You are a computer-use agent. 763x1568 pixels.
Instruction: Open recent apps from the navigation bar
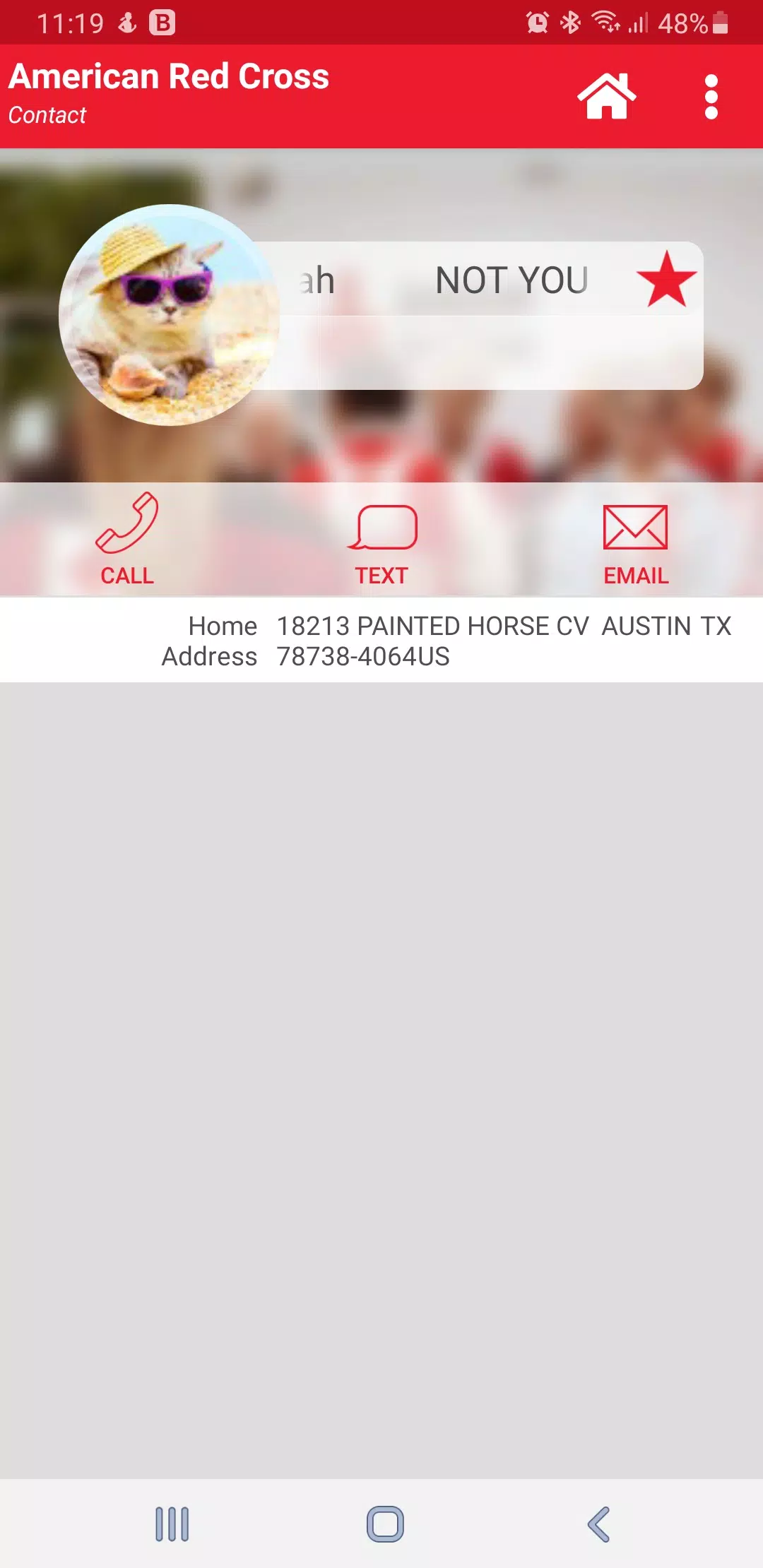(x=172, y=1524)
